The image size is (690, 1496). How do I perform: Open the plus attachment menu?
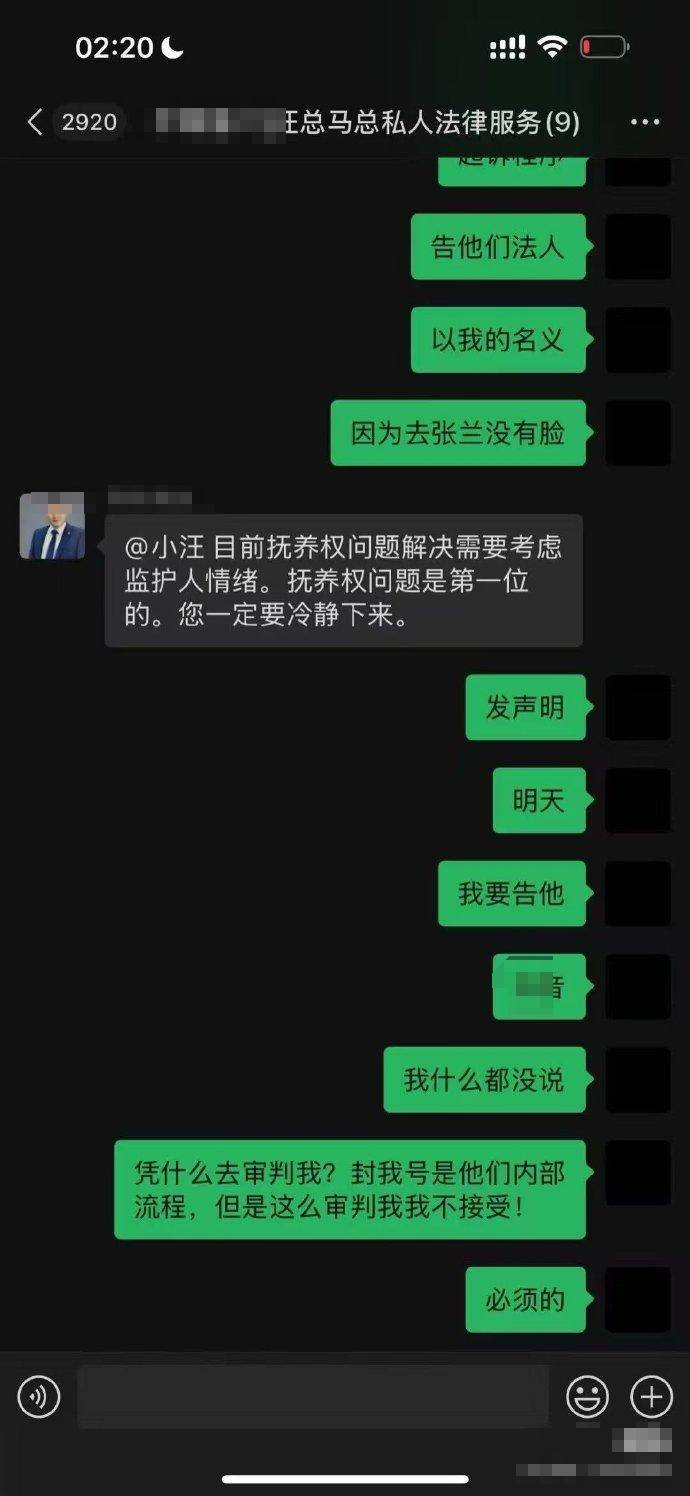click(x=651, y=1396)
